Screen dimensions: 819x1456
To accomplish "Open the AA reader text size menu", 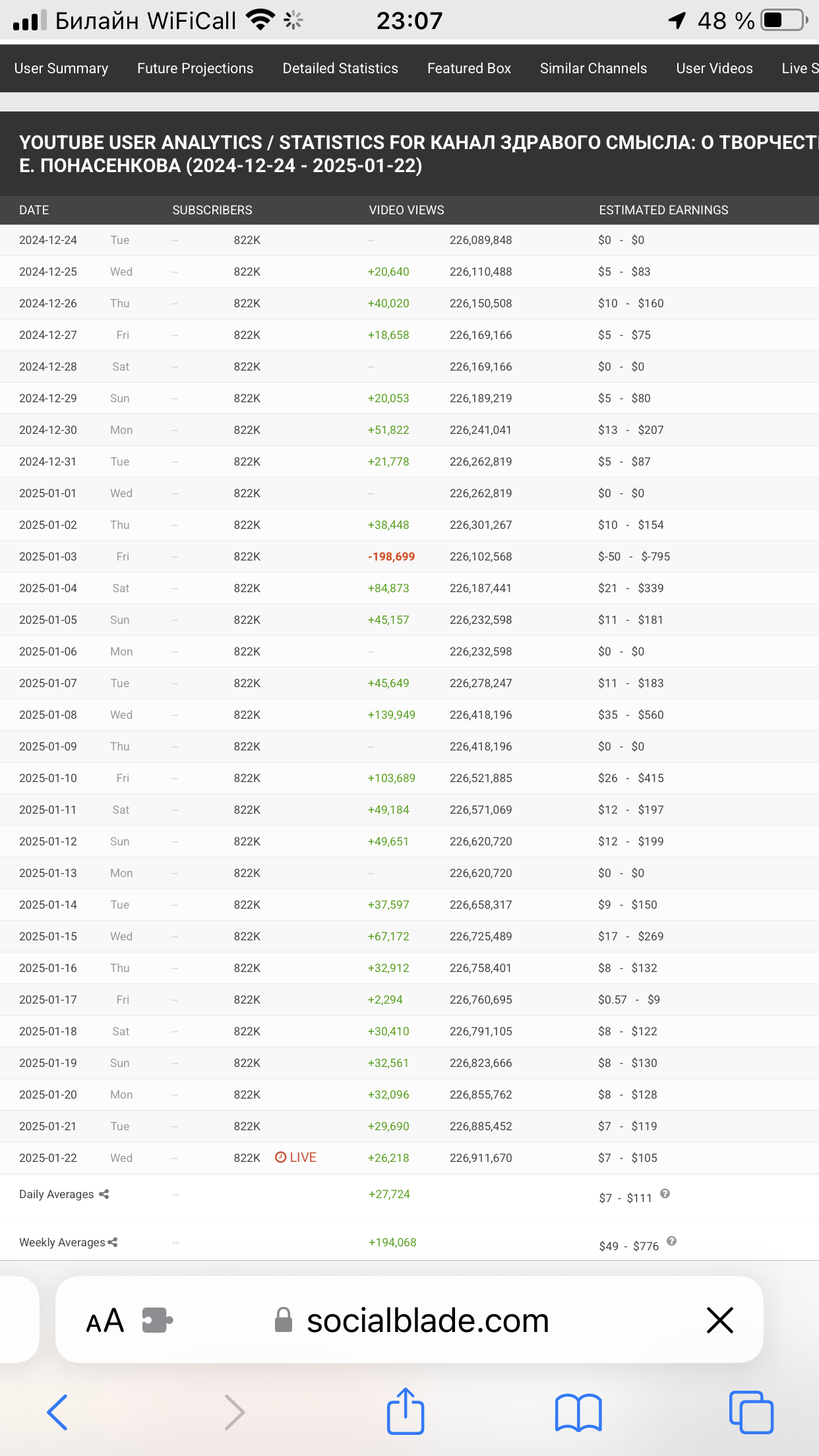I will (x=105, y=1321).
